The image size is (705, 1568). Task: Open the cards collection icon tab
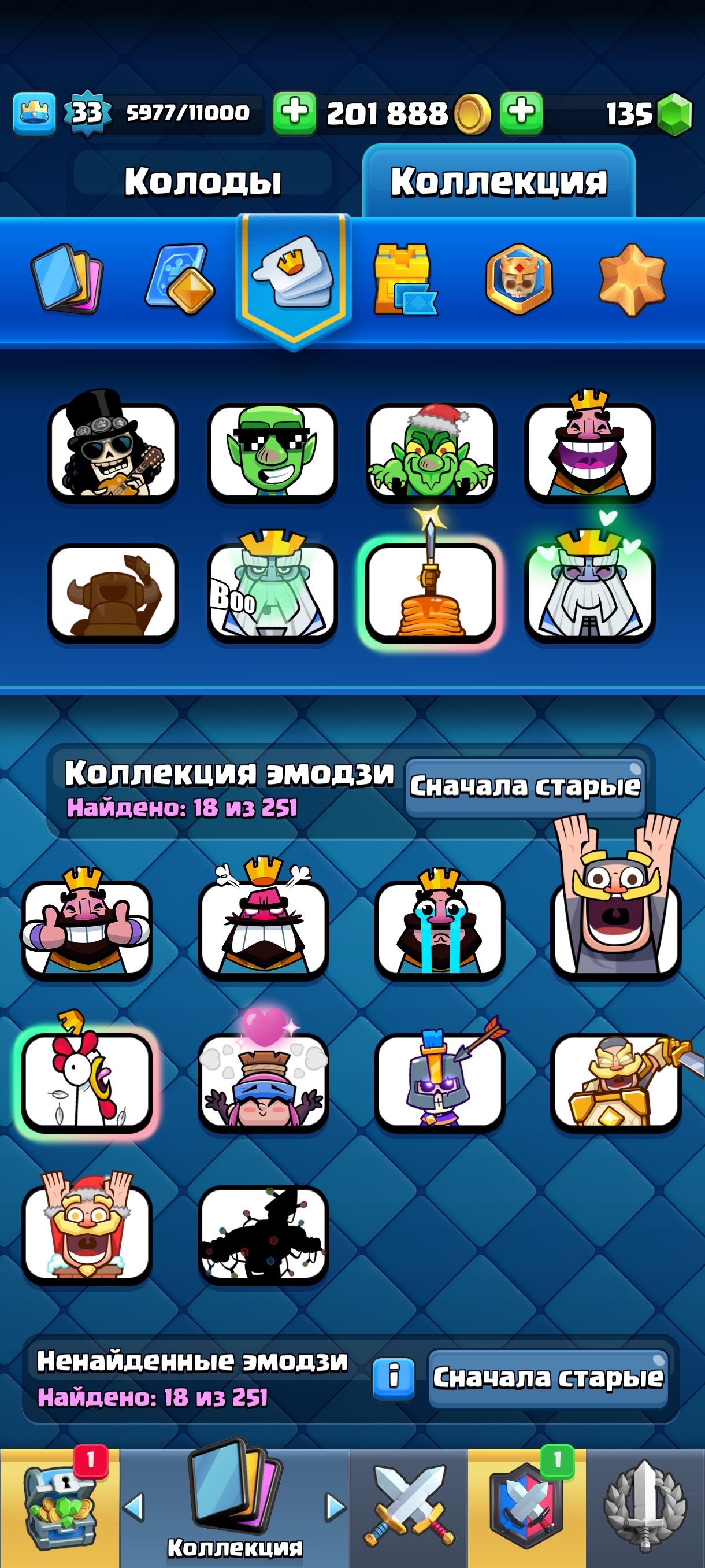click(68, 279)
